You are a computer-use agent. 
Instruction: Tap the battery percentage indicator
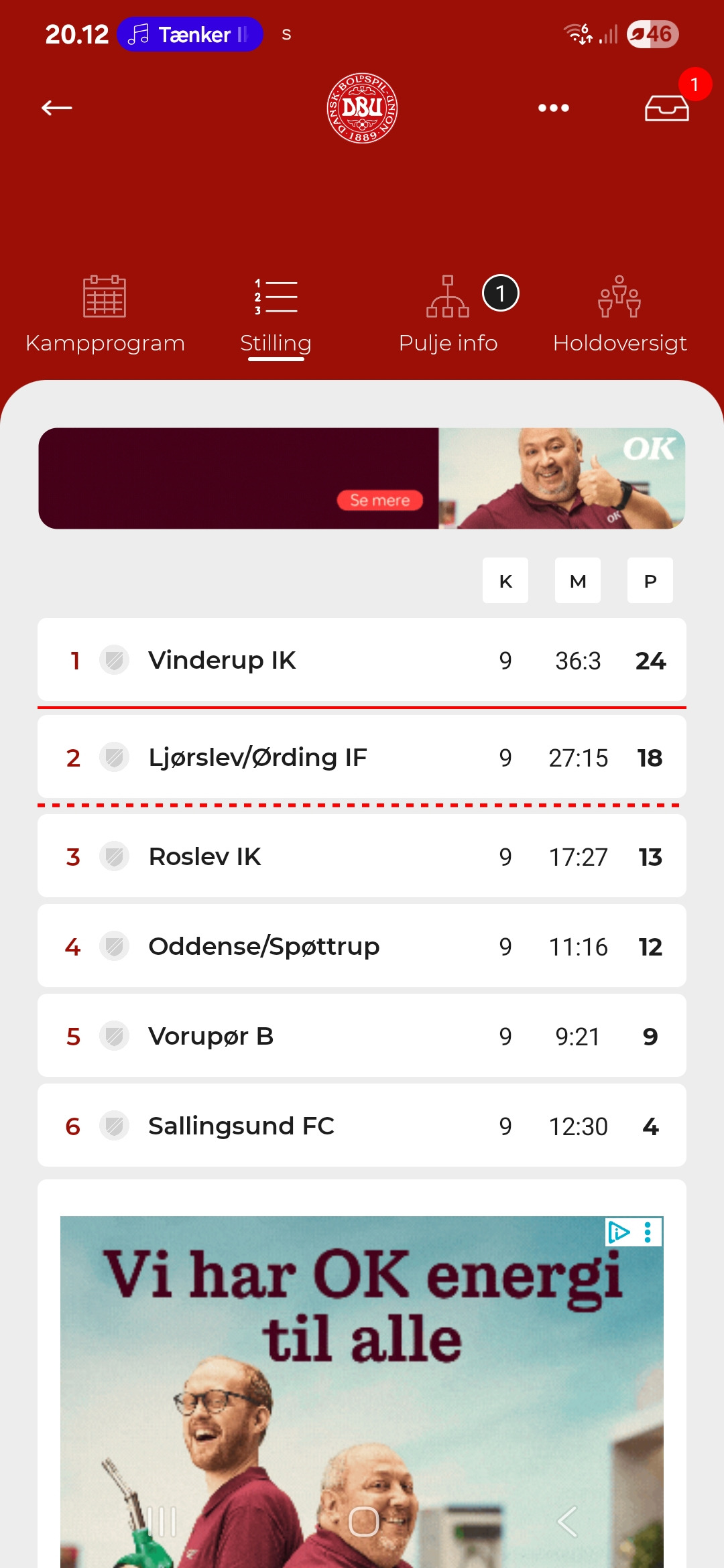tap(654, 34)
